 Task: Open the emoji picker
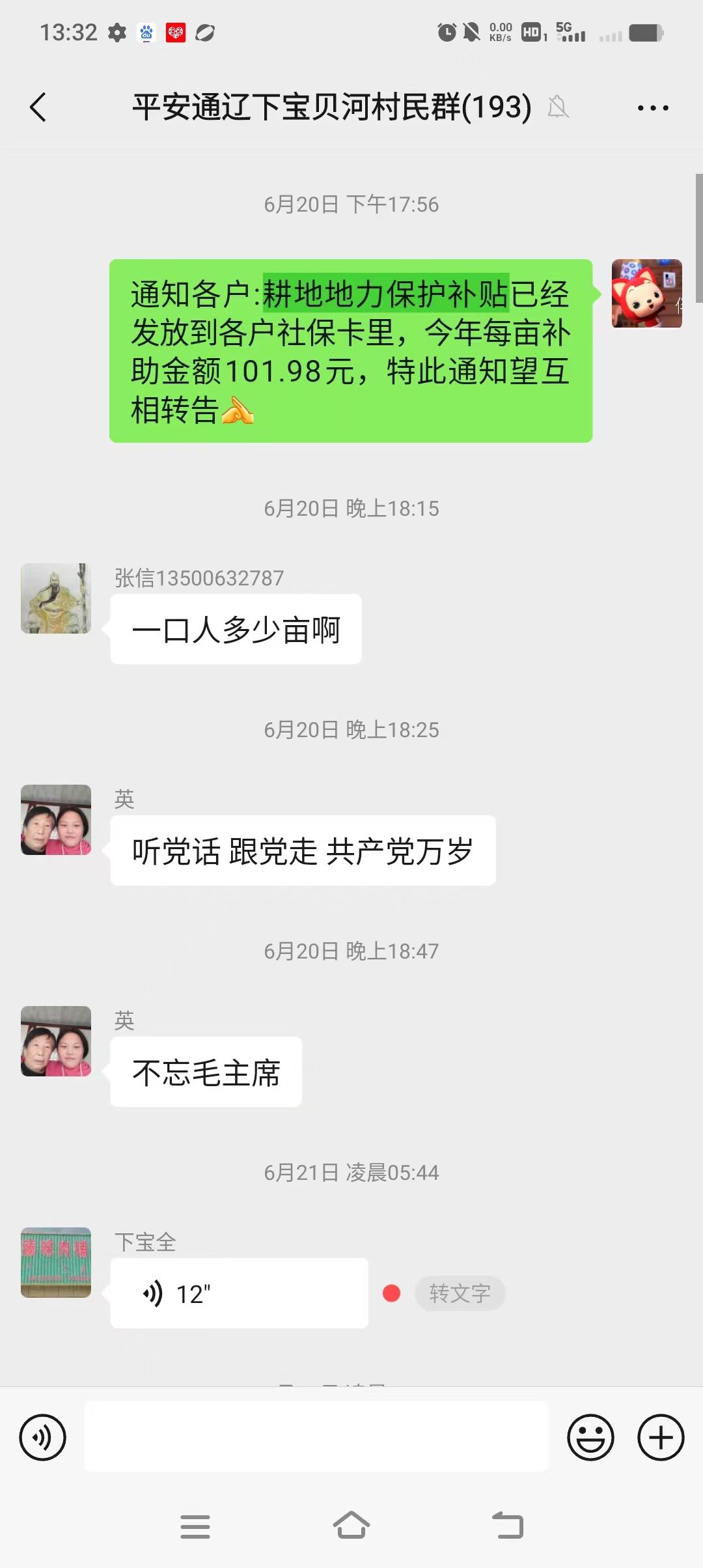(590, 1437)
